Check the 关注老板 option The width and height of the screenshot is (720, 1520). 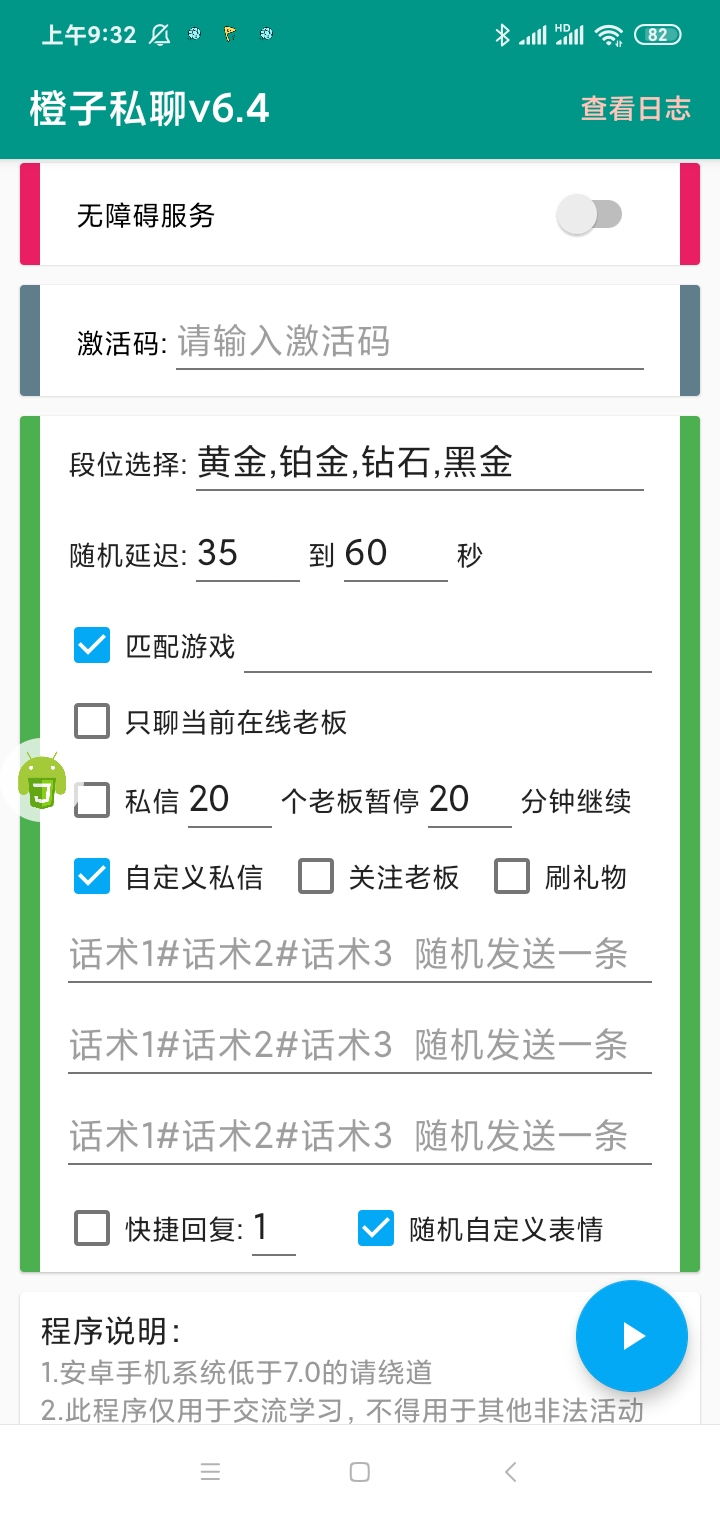click(316, 877)
